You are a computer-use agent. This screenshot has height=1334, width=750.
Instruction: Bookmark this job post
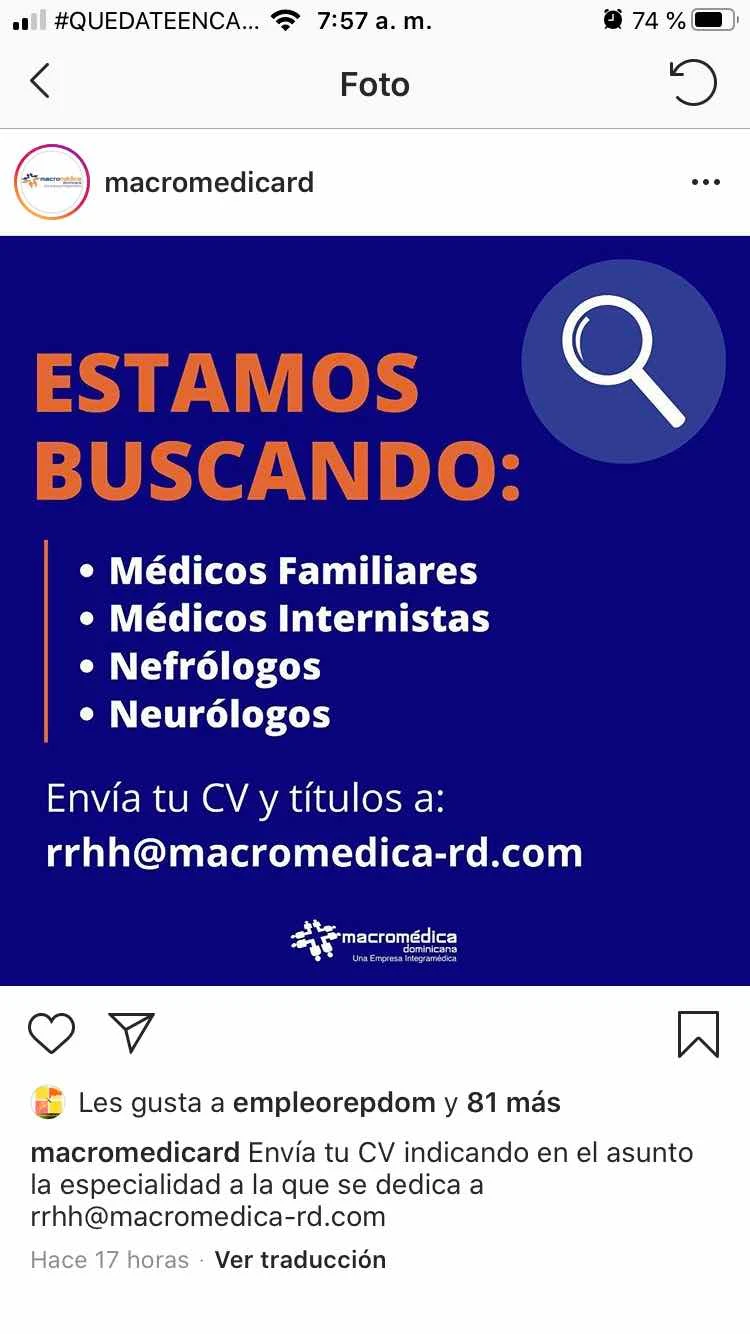[698, 1033]
